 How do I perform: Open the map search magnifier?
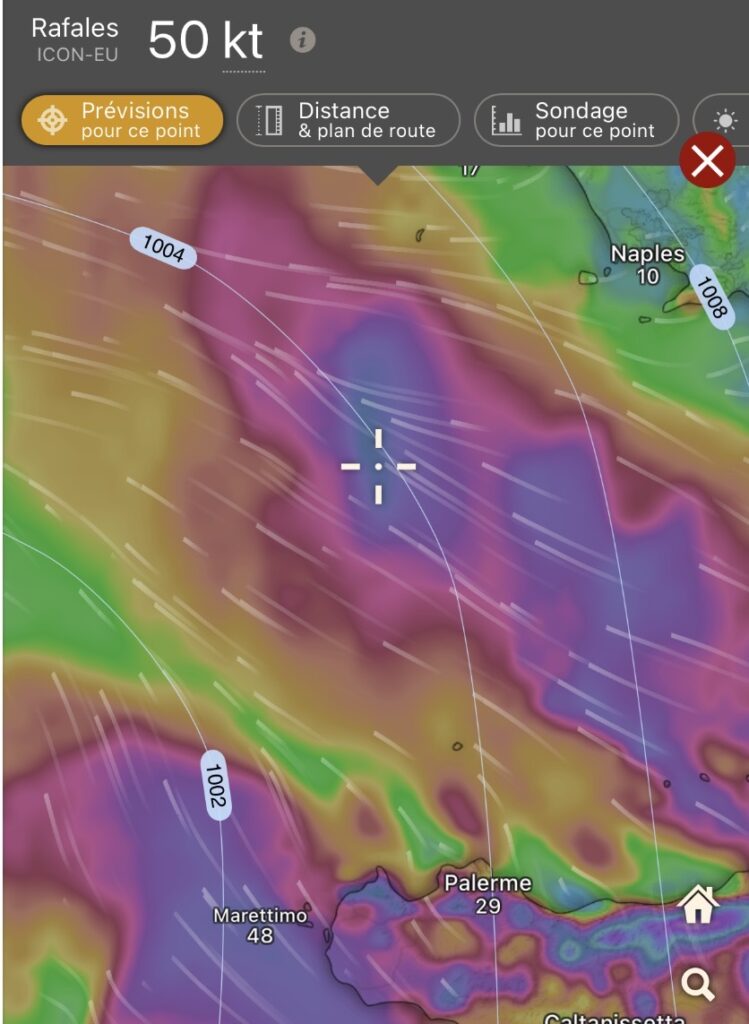(698, 985)
